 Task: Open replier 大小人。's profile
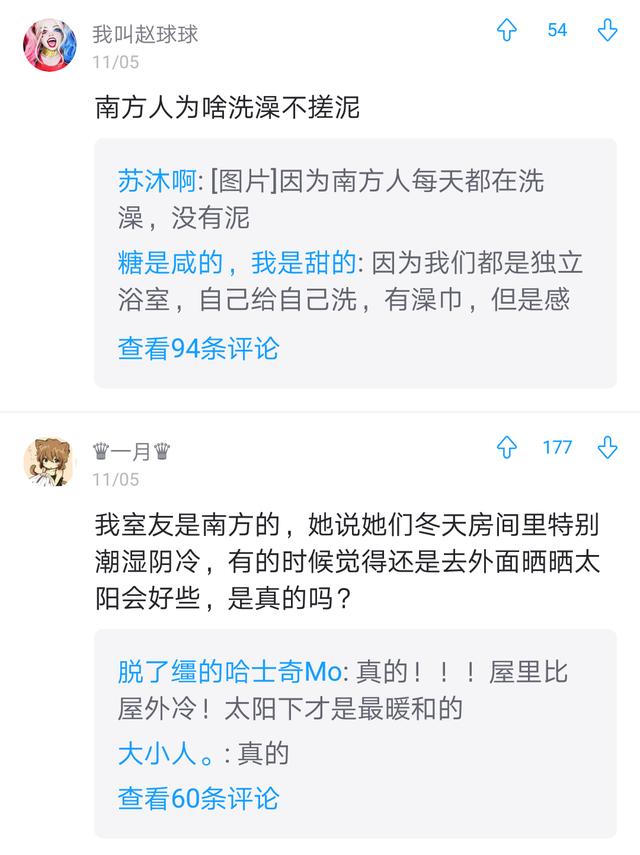166,755
